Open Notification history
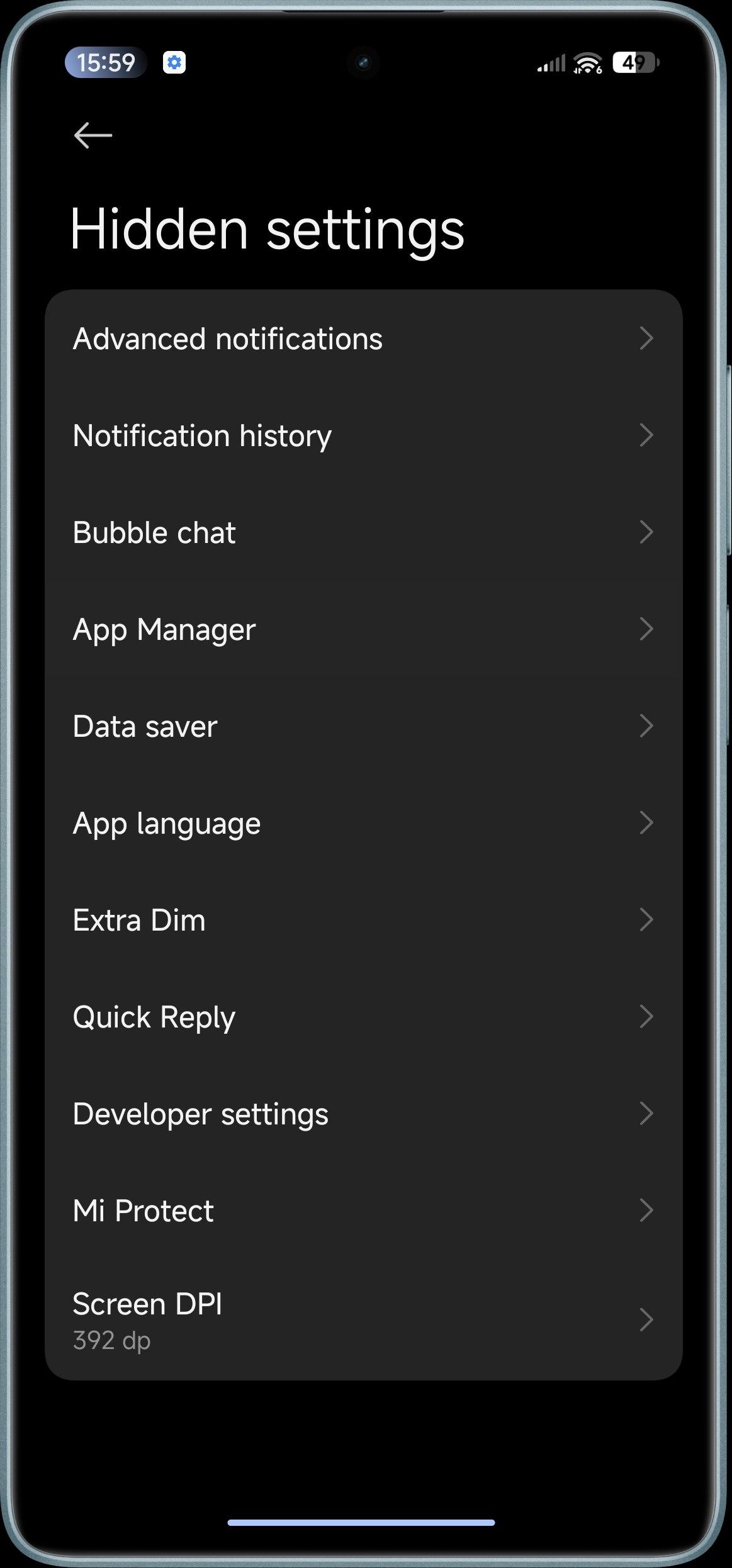The width and height of the screenshot is (732, 1568). tap(364, 435)
